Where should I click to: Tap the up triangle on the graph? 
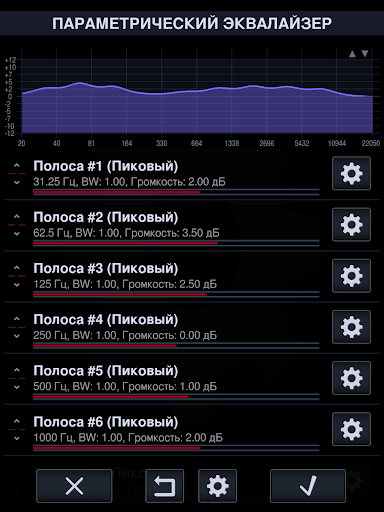[x=352, y=54]
